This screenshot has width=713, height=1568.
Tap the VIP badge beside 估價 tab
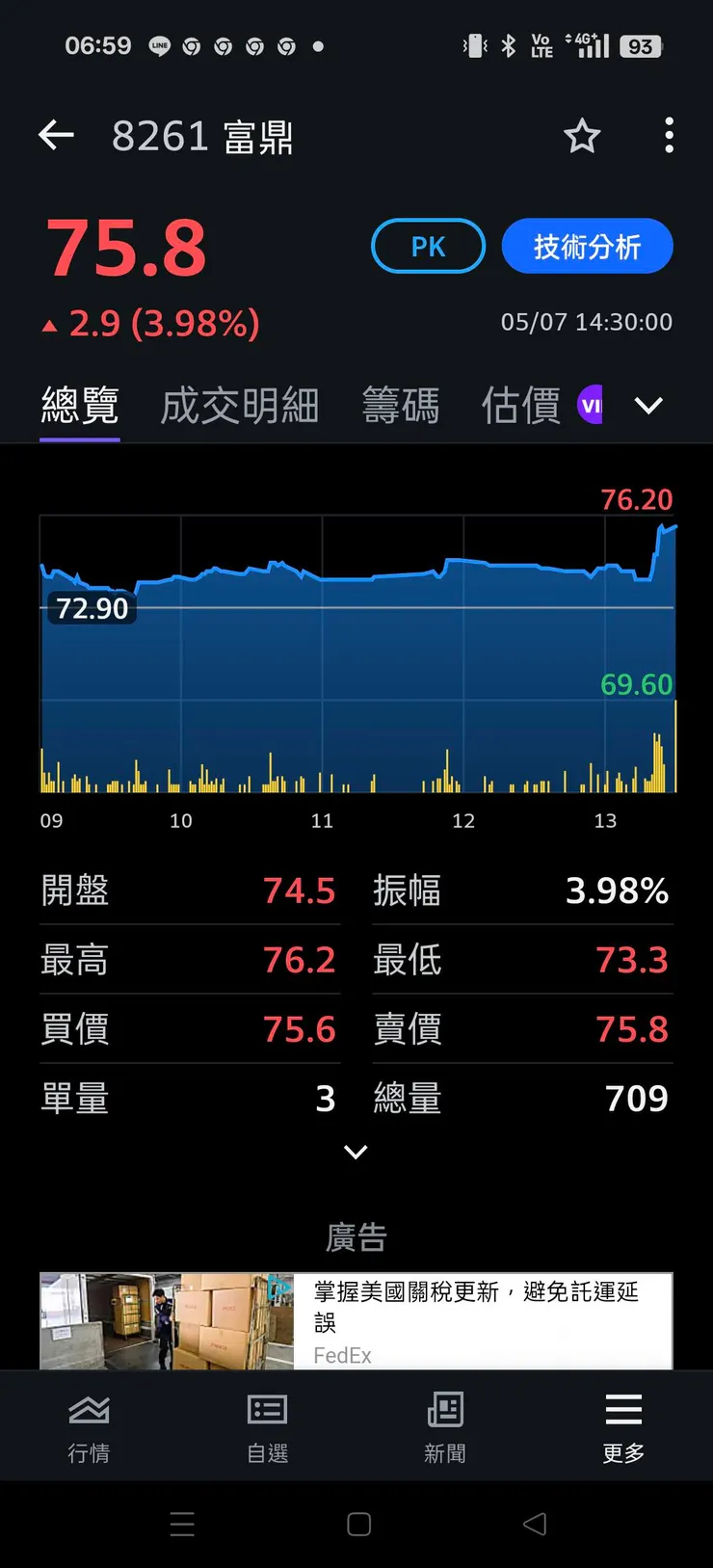591,405
